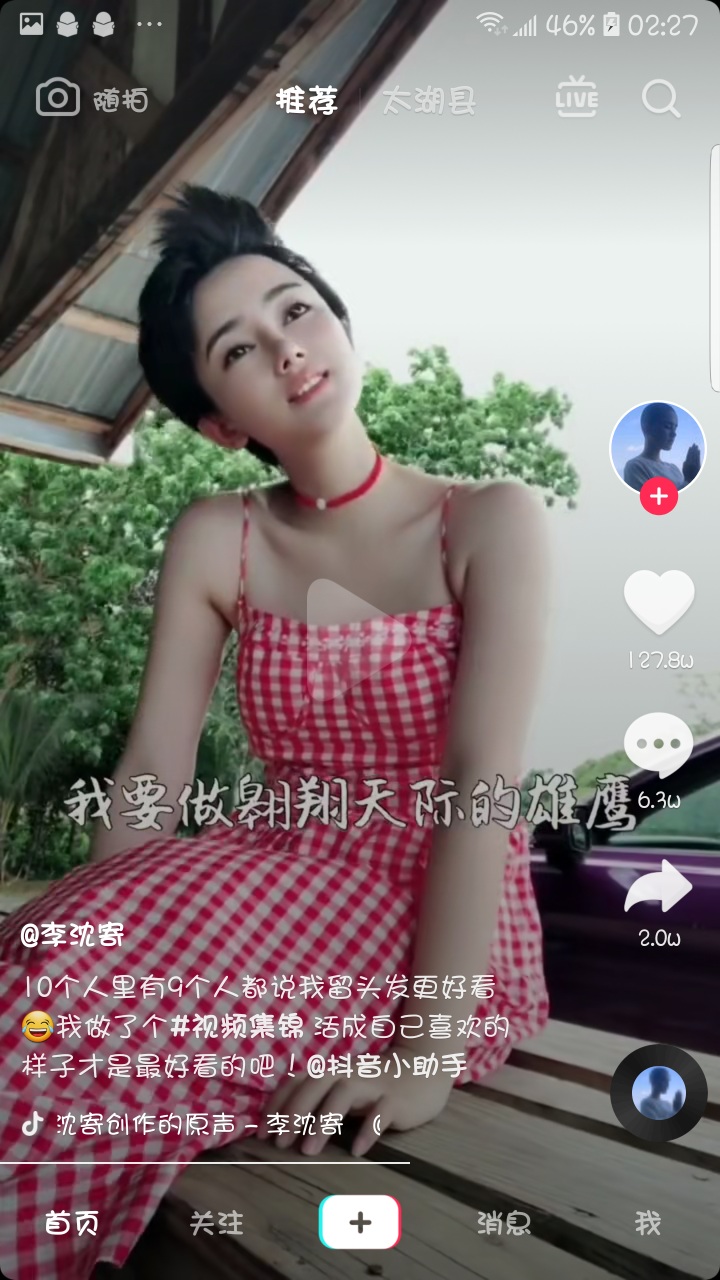The width and height of the screenshot is (720, 1280).
Task: Open the 消息 tab
Action: pos(503,1223)
